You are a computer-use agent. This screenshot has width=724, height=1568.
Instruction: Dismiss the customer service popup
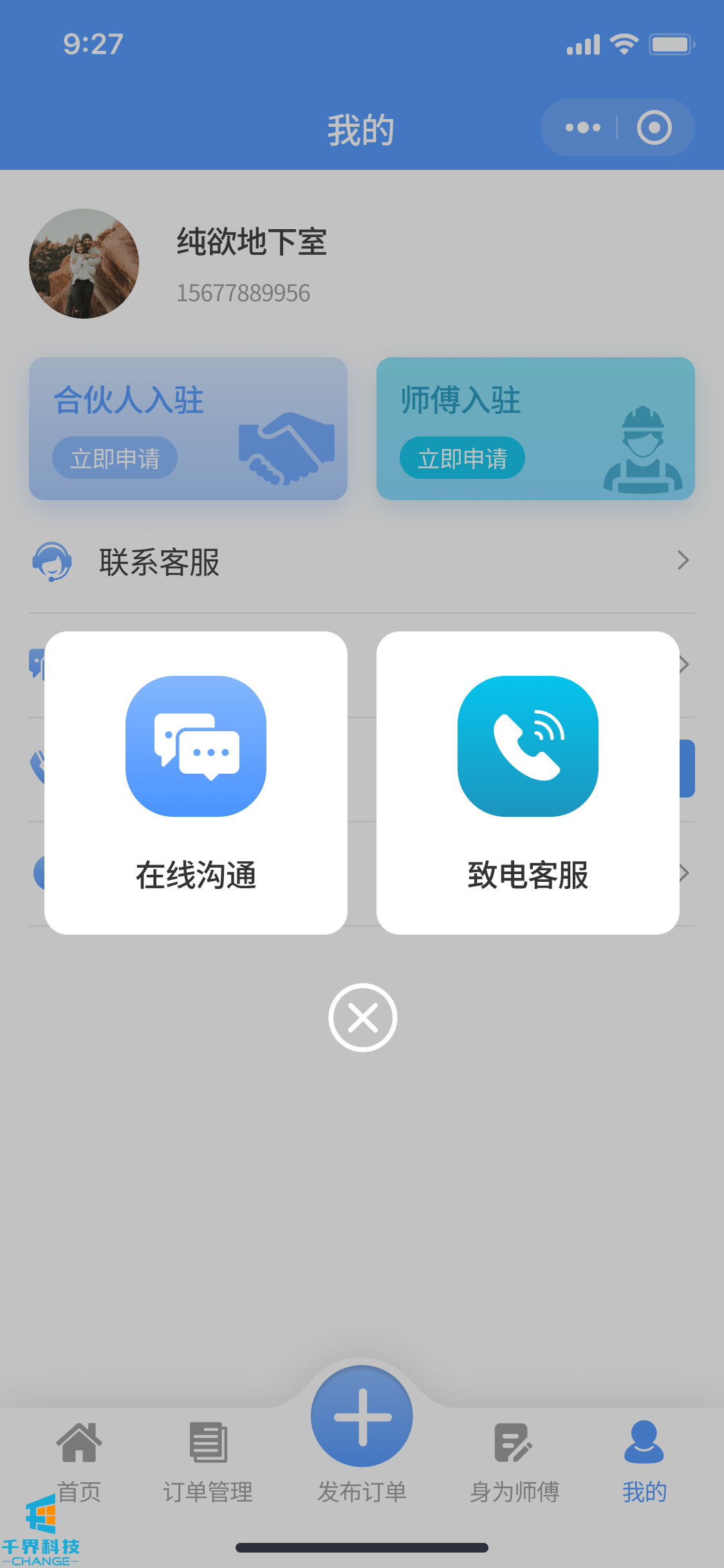tap(363, 1018)
